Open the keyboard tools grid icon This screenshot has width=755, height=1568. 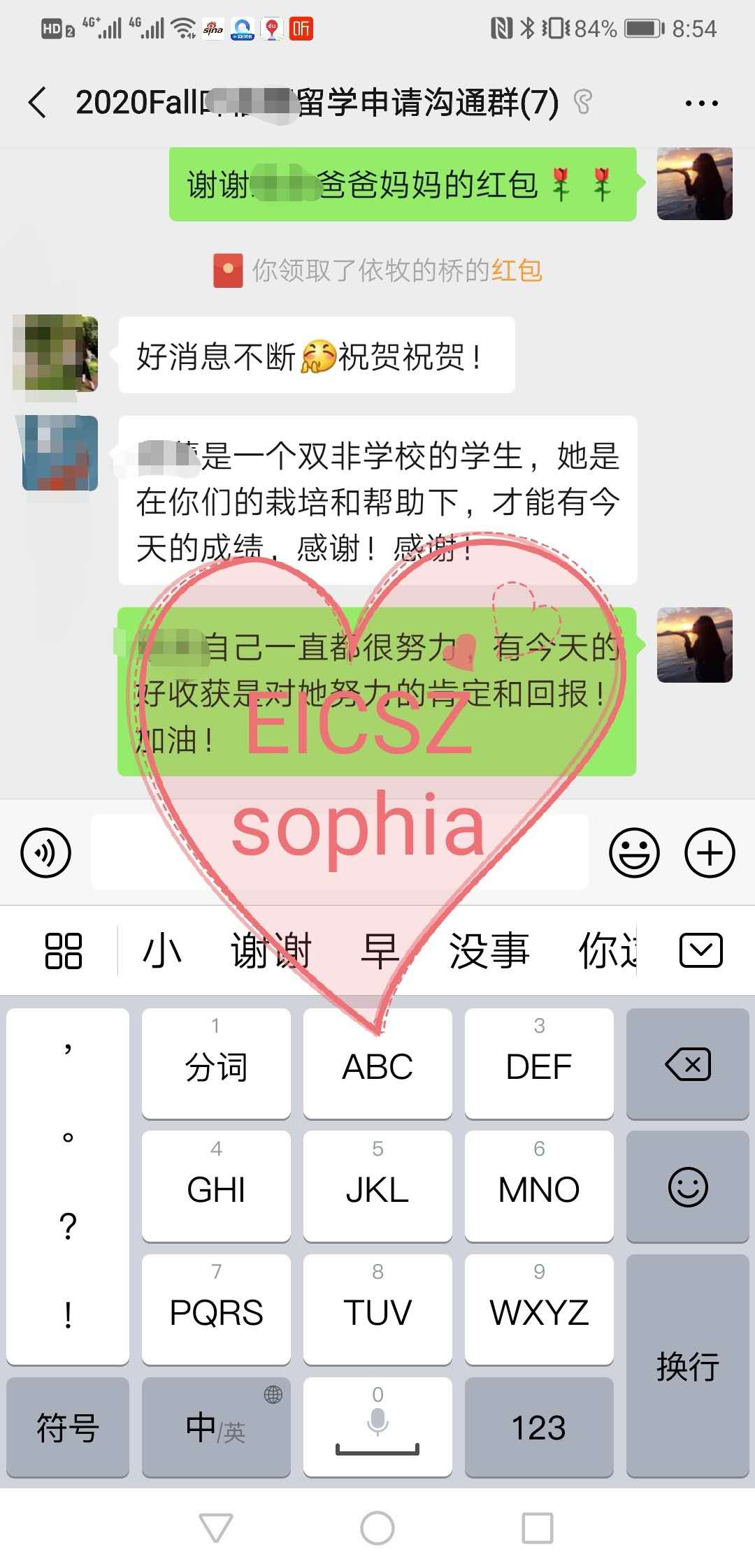point(64,951)
